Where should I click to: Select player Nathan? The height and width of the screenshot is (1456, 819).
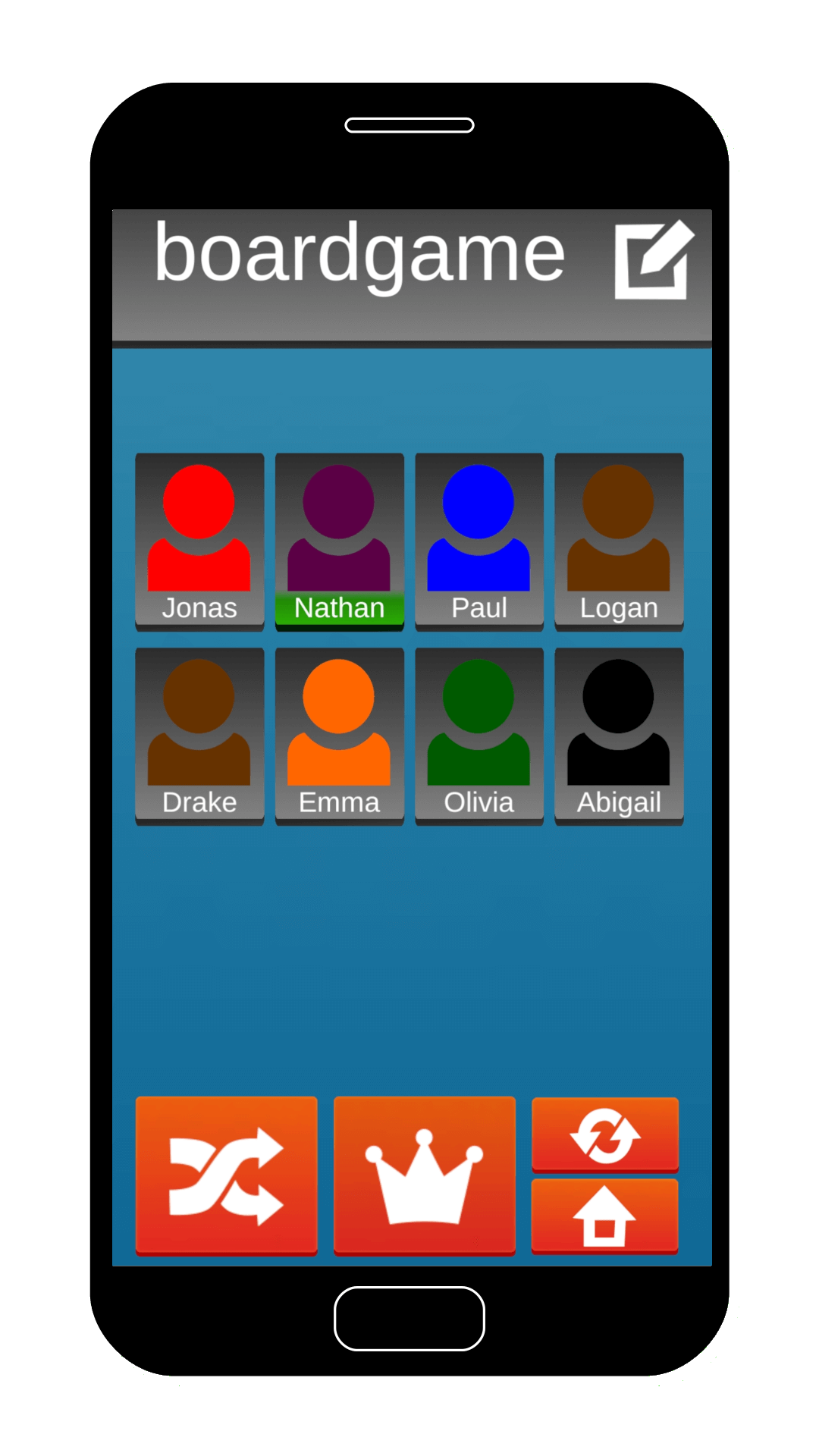339,541
